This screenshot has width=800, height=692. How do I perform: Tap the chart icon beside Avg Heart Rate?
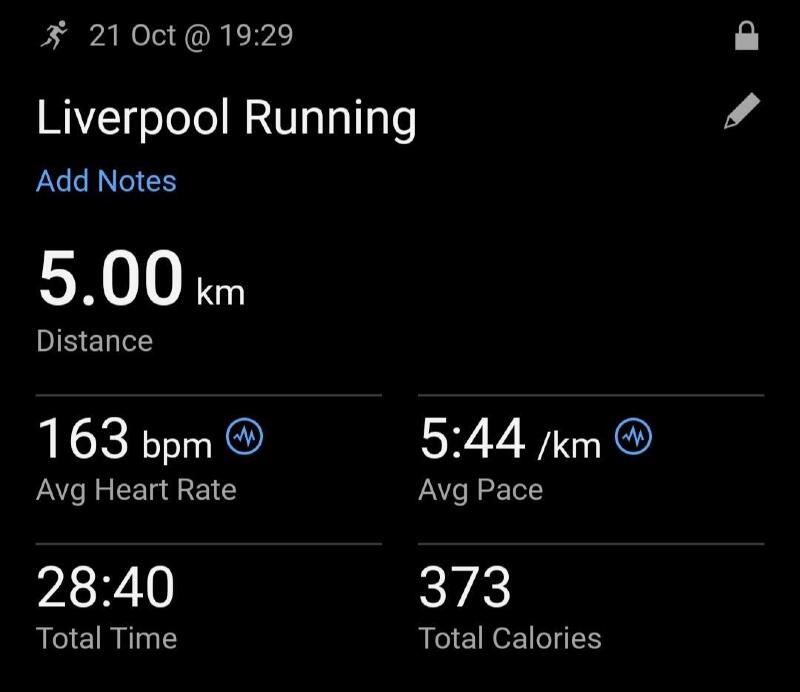(x=244, y=437)
